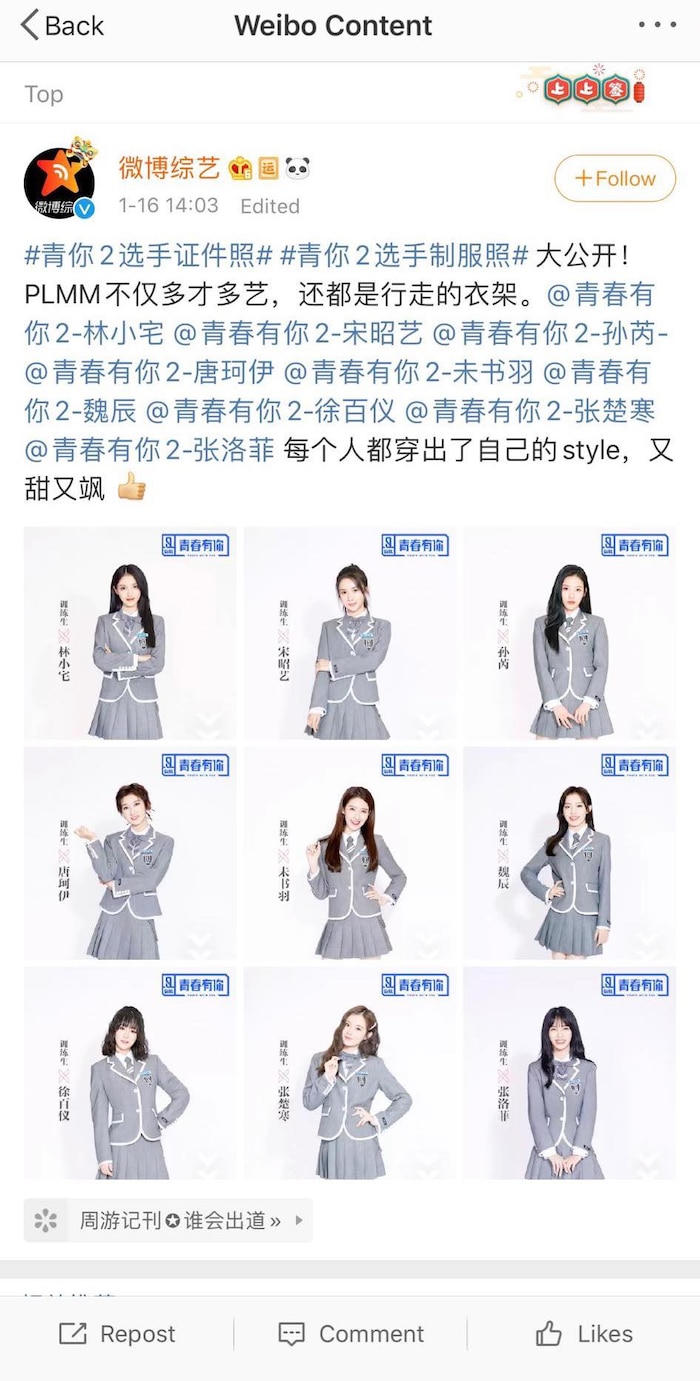This screenshot has height=1381, width=700.
Task: View the photo of 孙芮
Action: click(570, 633)
